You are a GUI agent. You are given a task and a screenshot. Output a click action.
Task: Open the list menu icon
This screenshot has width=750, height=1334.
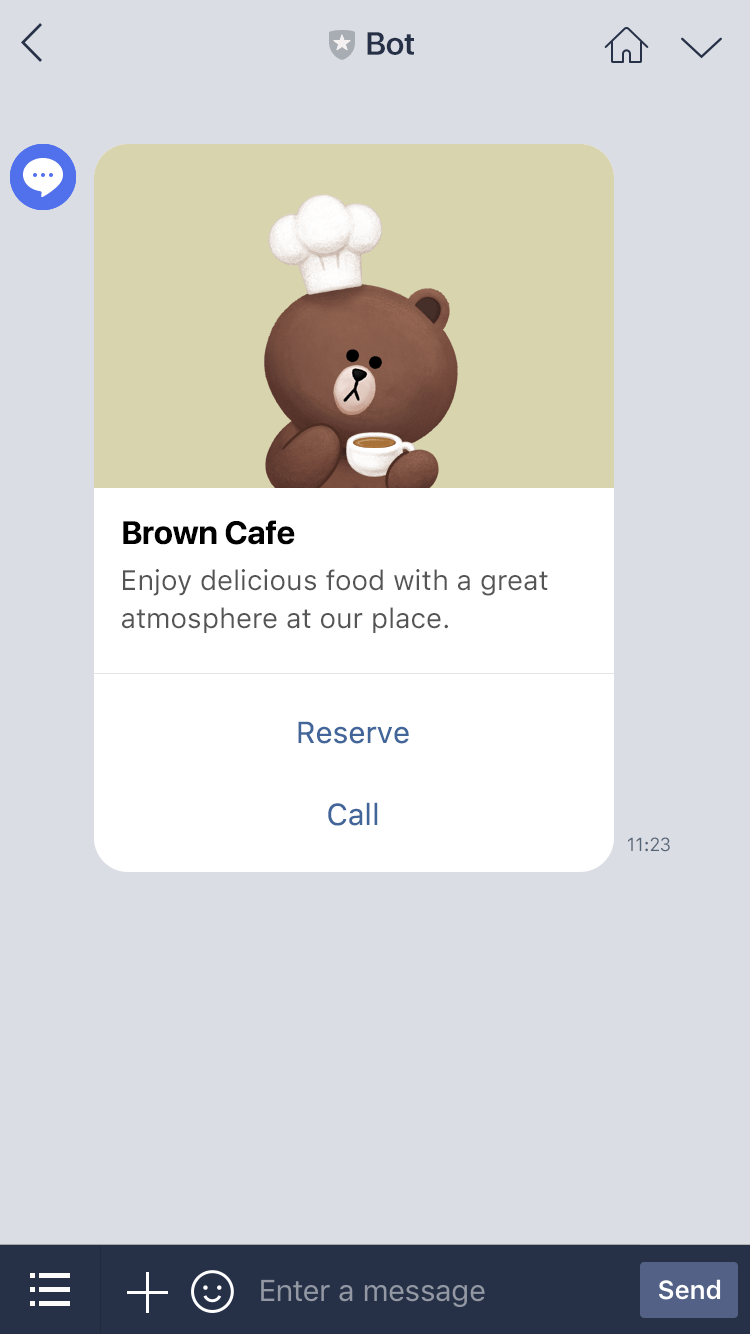(x=50, y=1290)
